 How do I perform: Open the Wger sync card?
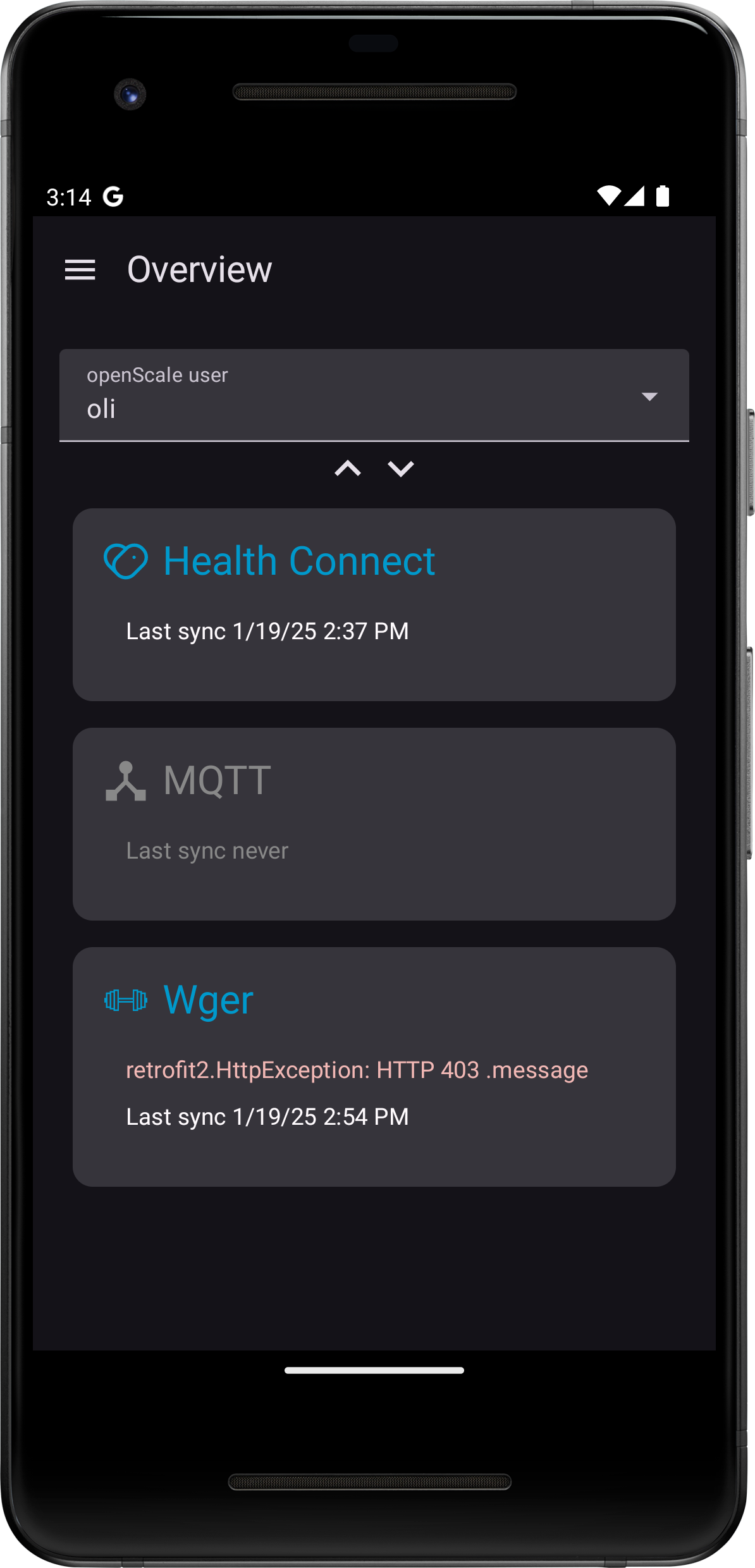(x=374, y=1066)
